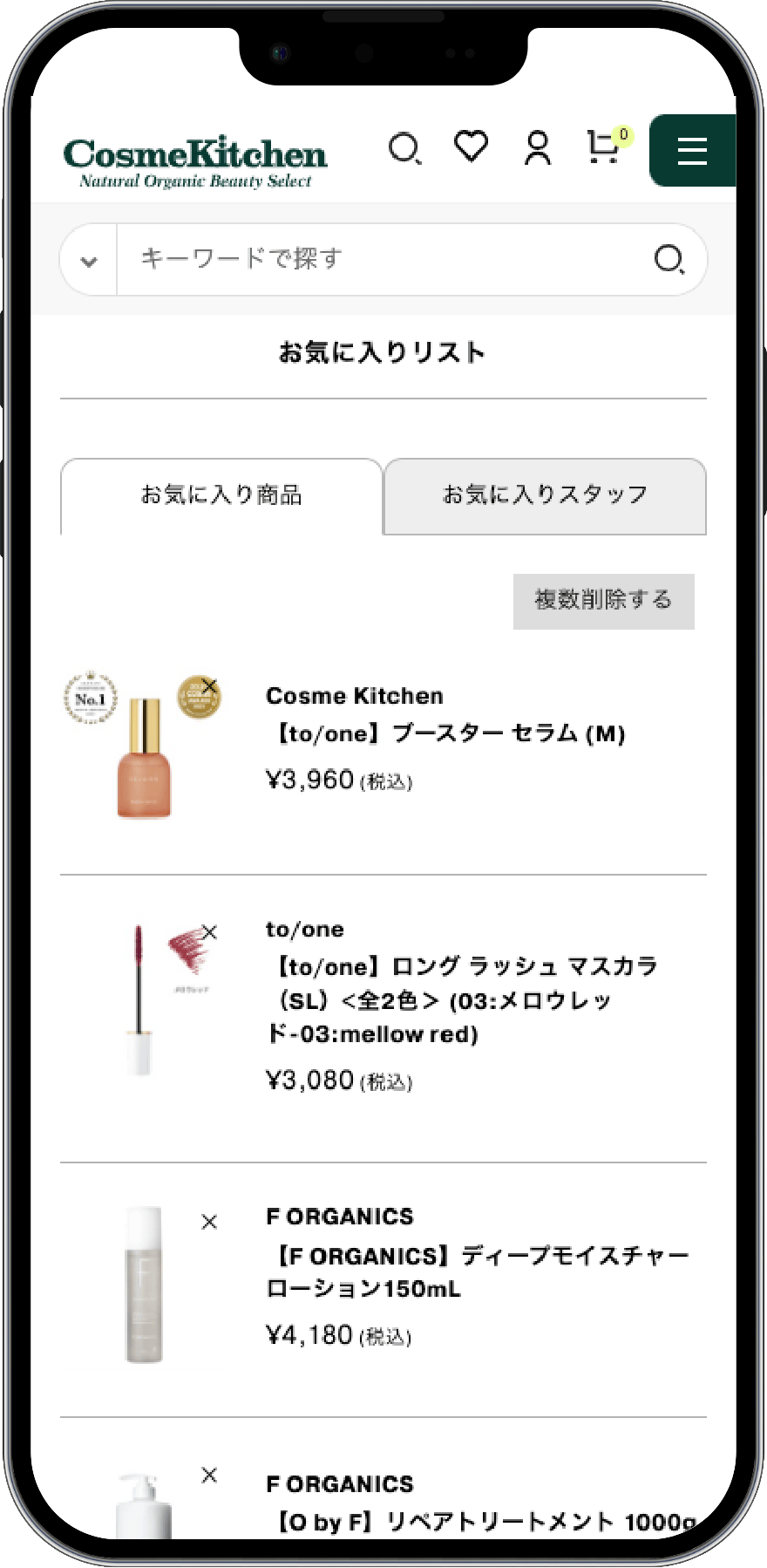This screenshot has width=767, height=1568.
Task: Tap the キーワードで探す search field
Action: (383, 259)
